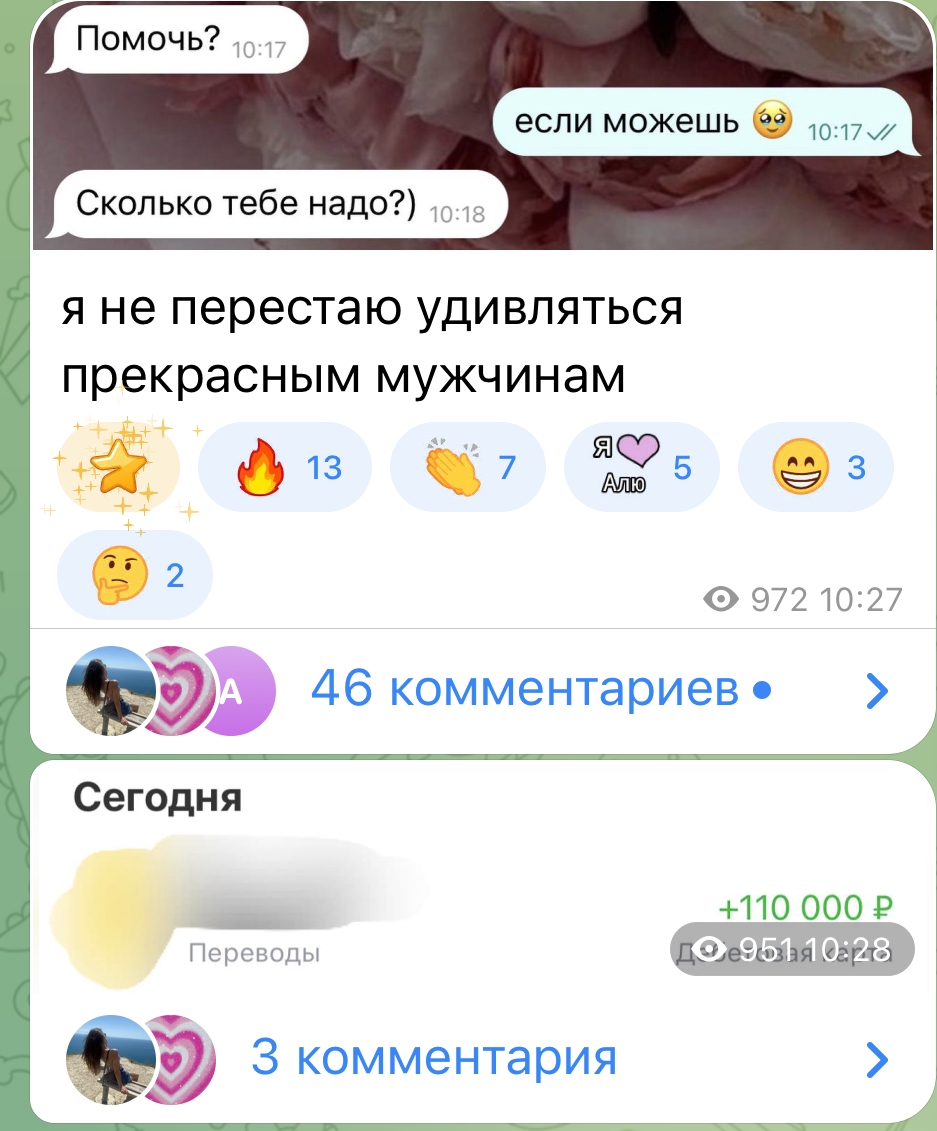The image size is (937, 1131).
Task: Tap the fire reaction with 13
Action: (x=286, y=467)
